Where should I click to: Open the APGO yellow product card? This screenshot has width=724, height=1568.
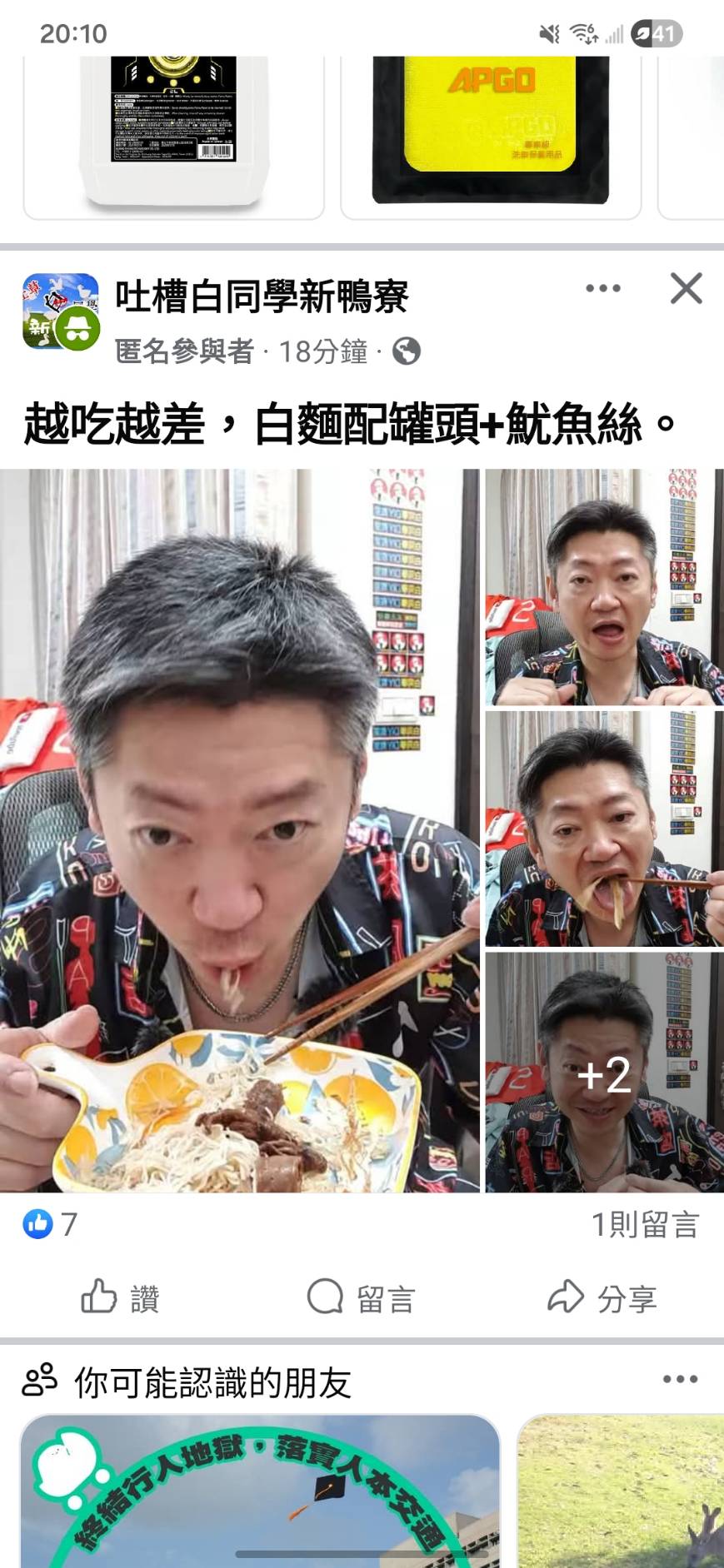tap(491, 133)
